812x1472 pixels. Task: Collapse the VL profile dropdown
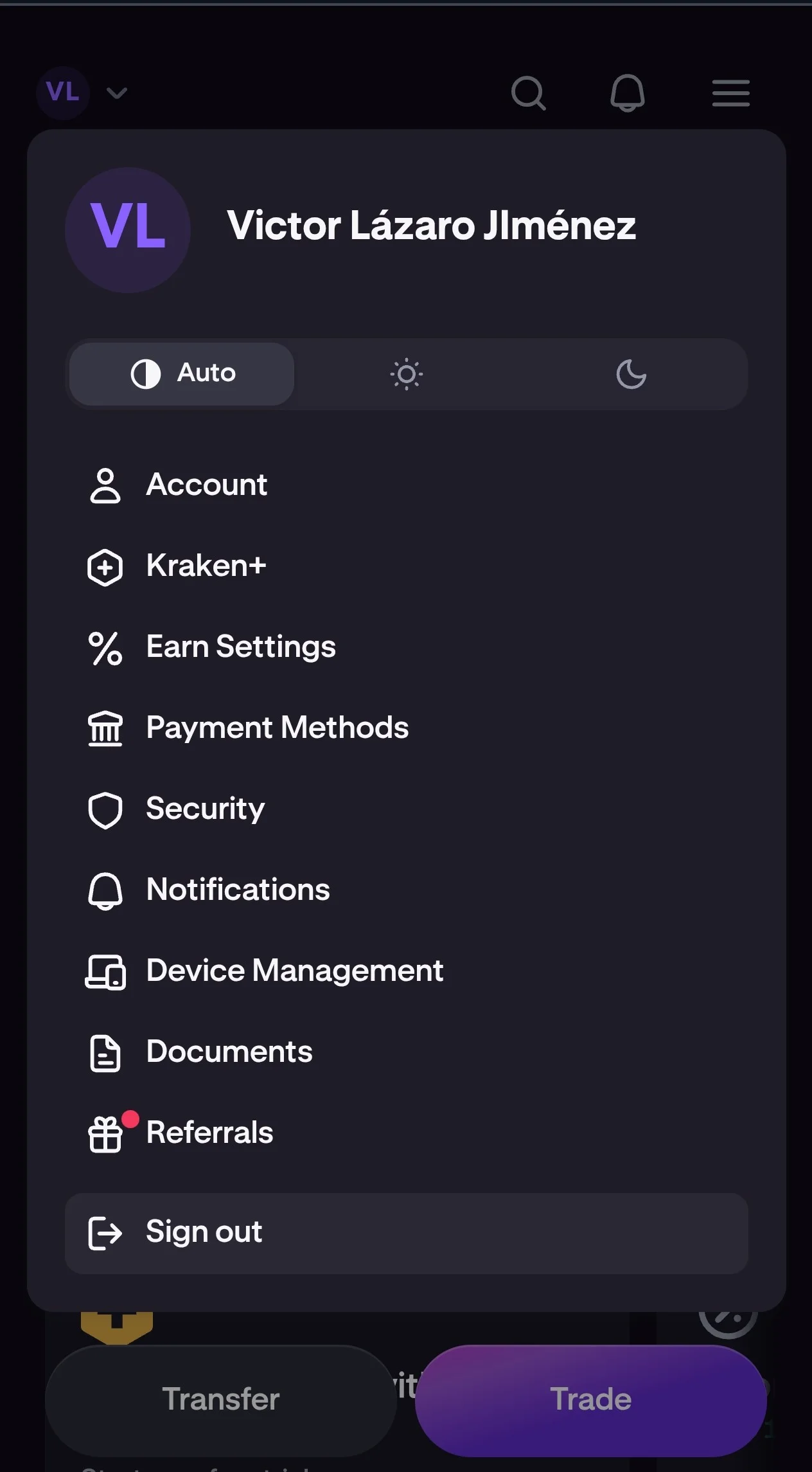(82, 93)
